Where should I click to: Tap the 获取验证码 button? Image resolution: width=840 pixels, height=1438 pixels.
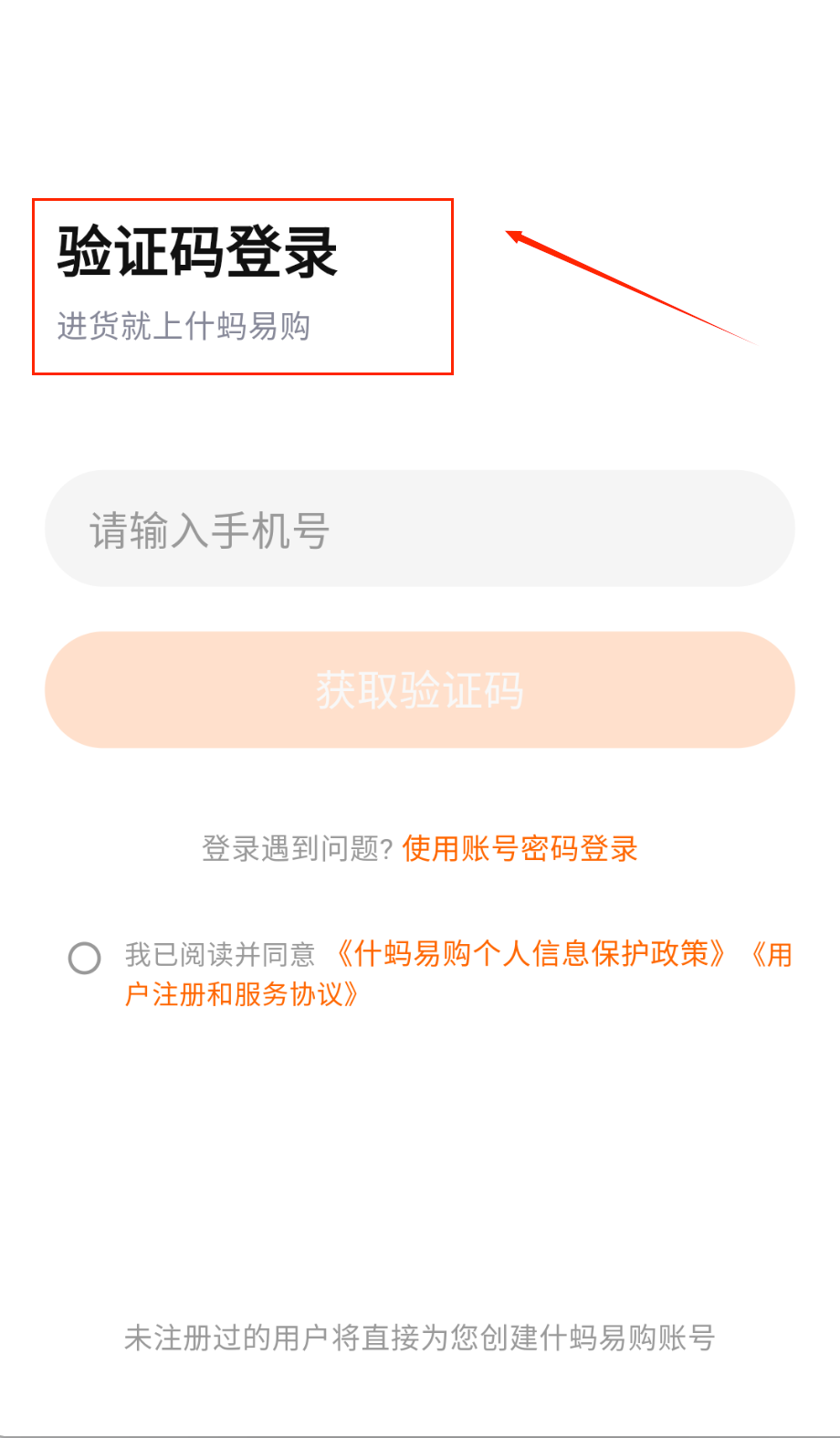point(419,690)
